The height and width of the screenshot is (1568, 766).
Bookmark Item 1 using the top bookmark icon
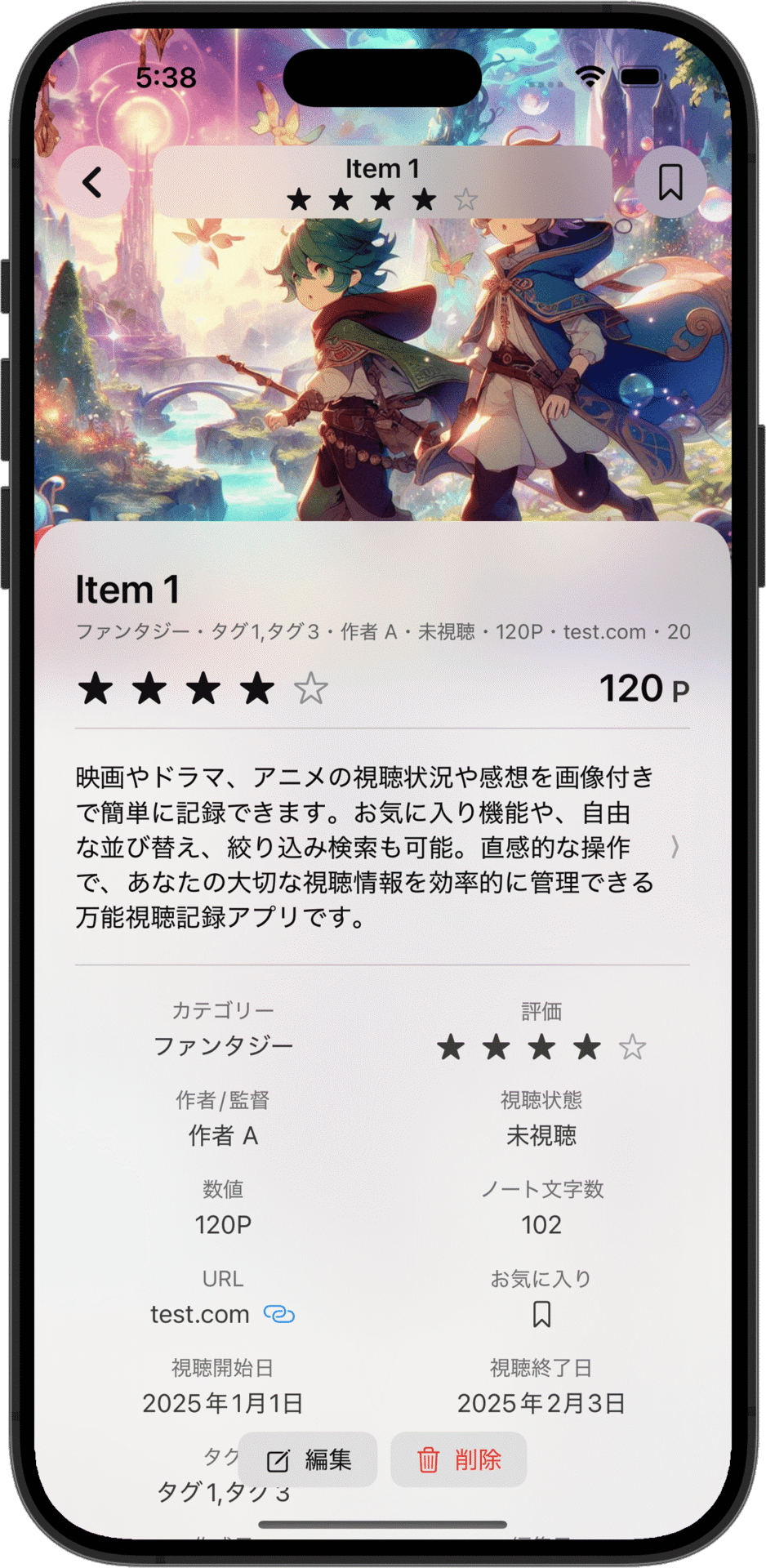coord(670,182)
